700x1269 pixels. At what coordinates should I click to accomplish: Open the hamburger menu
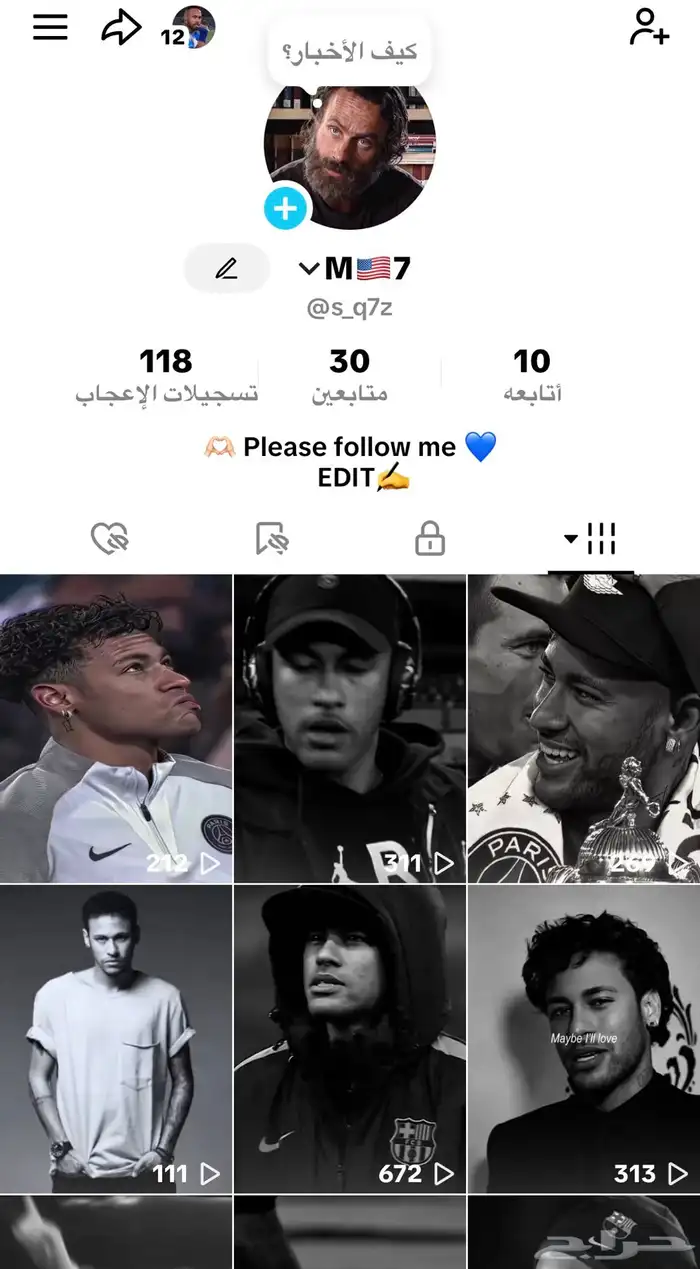pyautogui.click(x=50, y=28)
